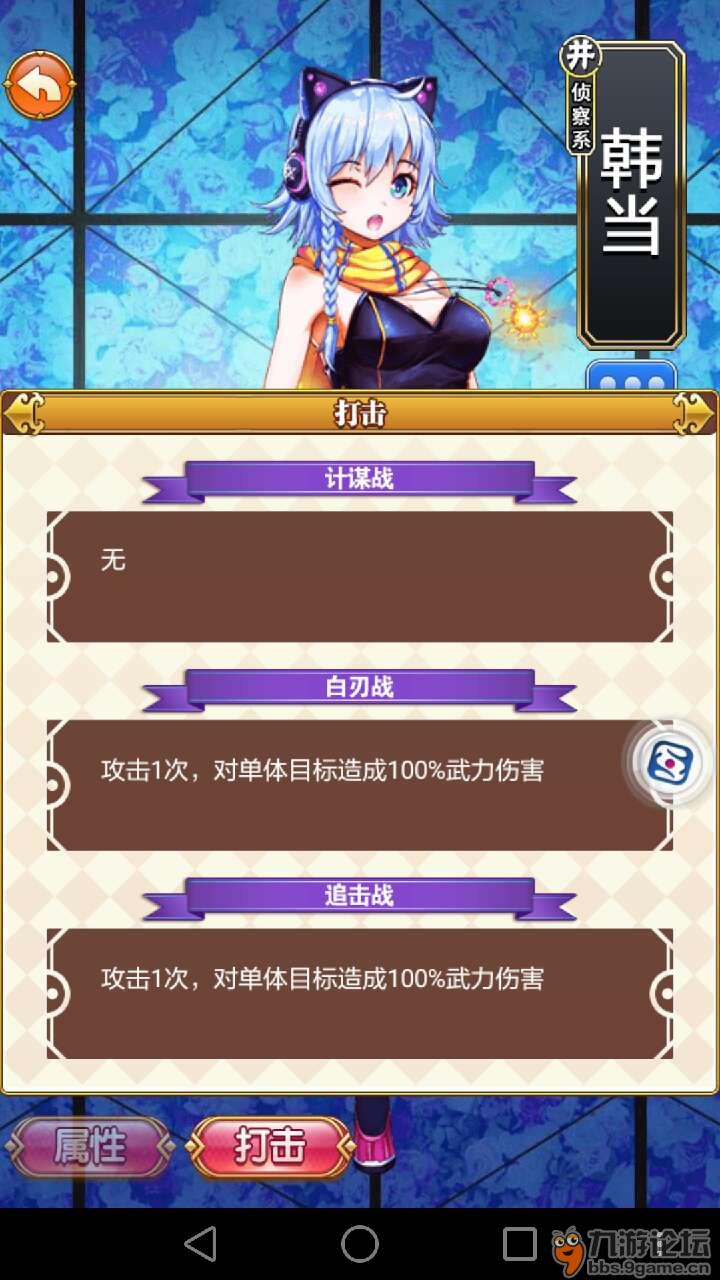Select the 打击 tab
720x1280 pixels.
pos(269,1147)
